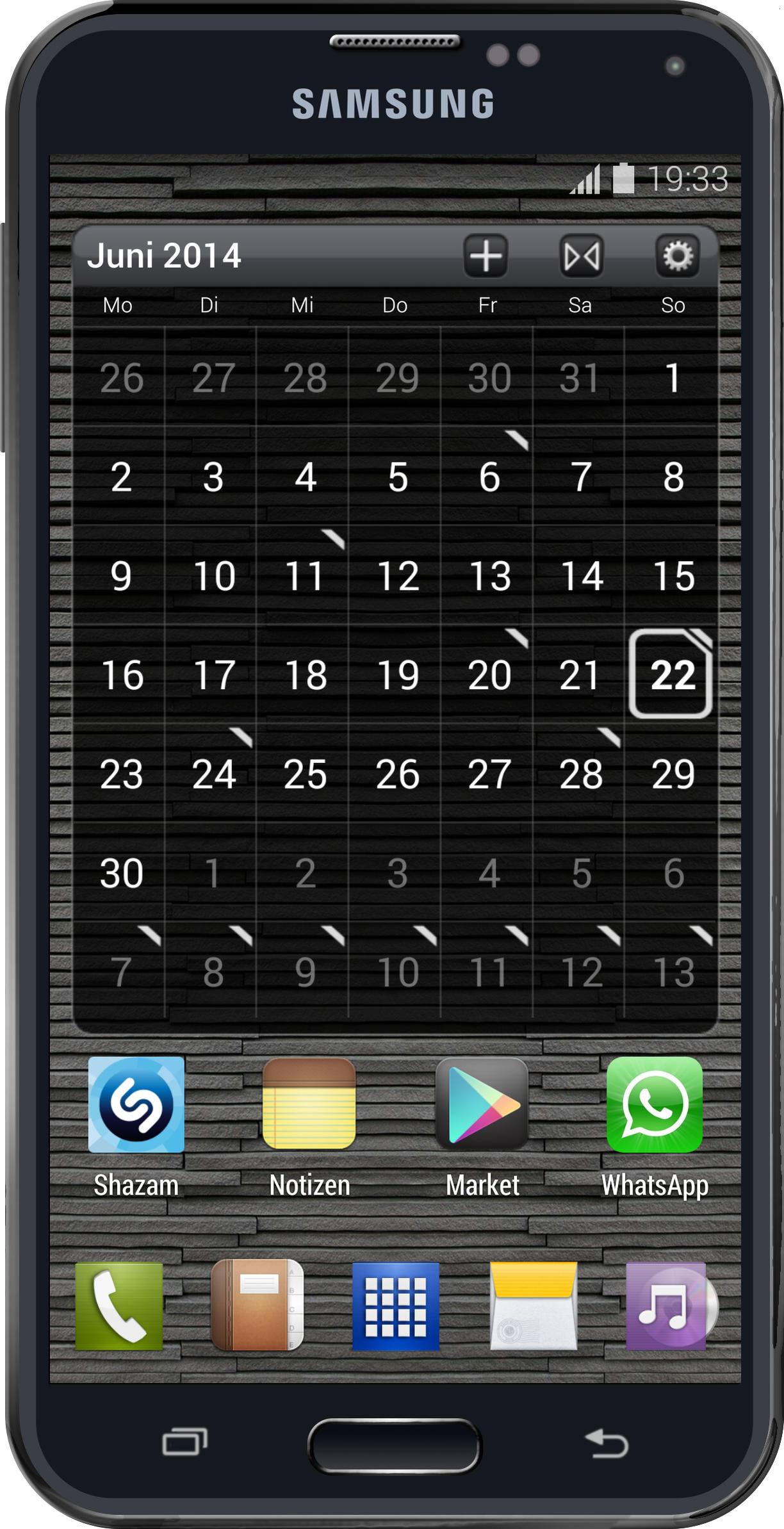Select June 22 in the calendar

pos(671,675)
